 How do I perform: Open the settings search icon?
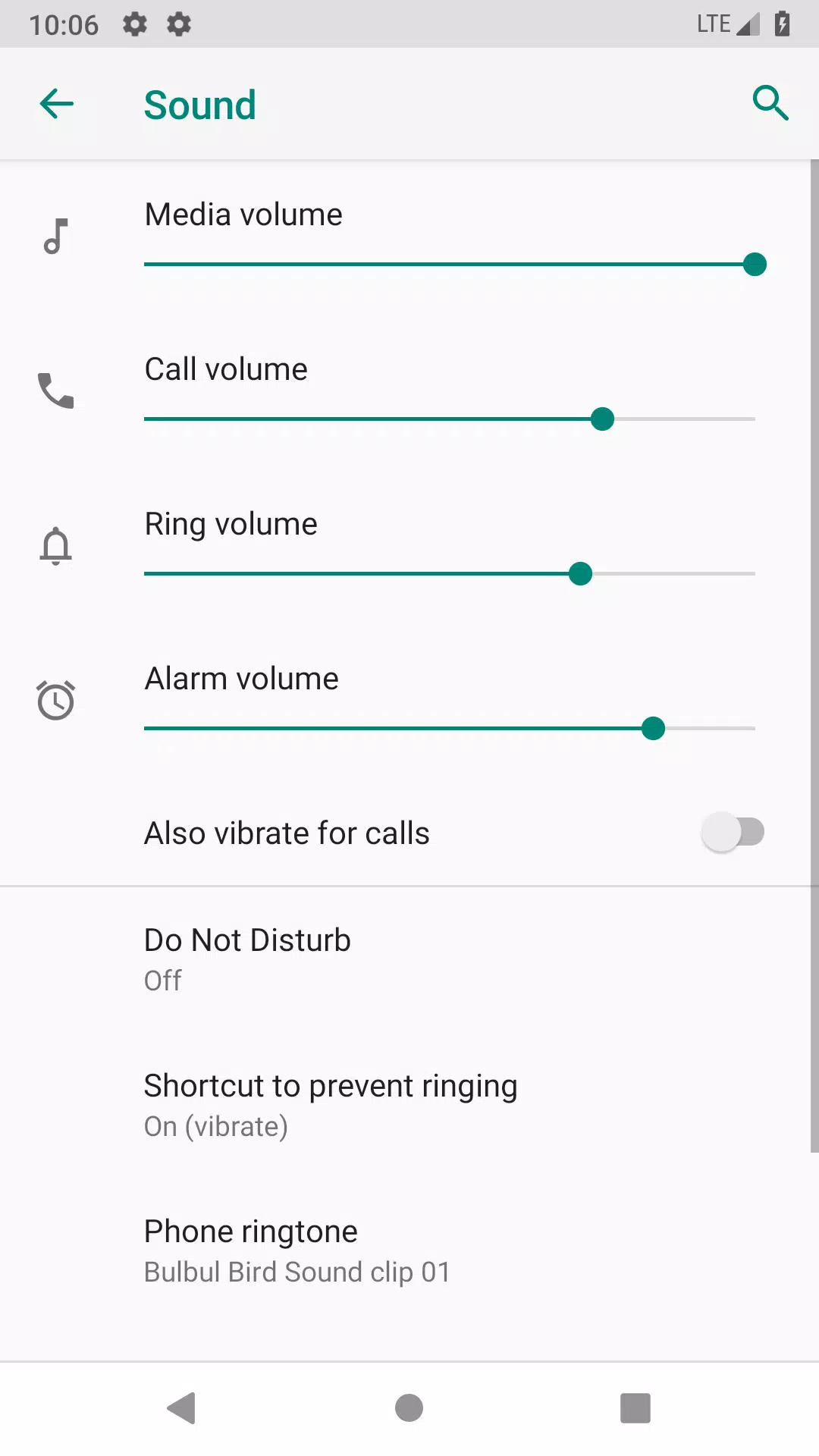[770, 103]
